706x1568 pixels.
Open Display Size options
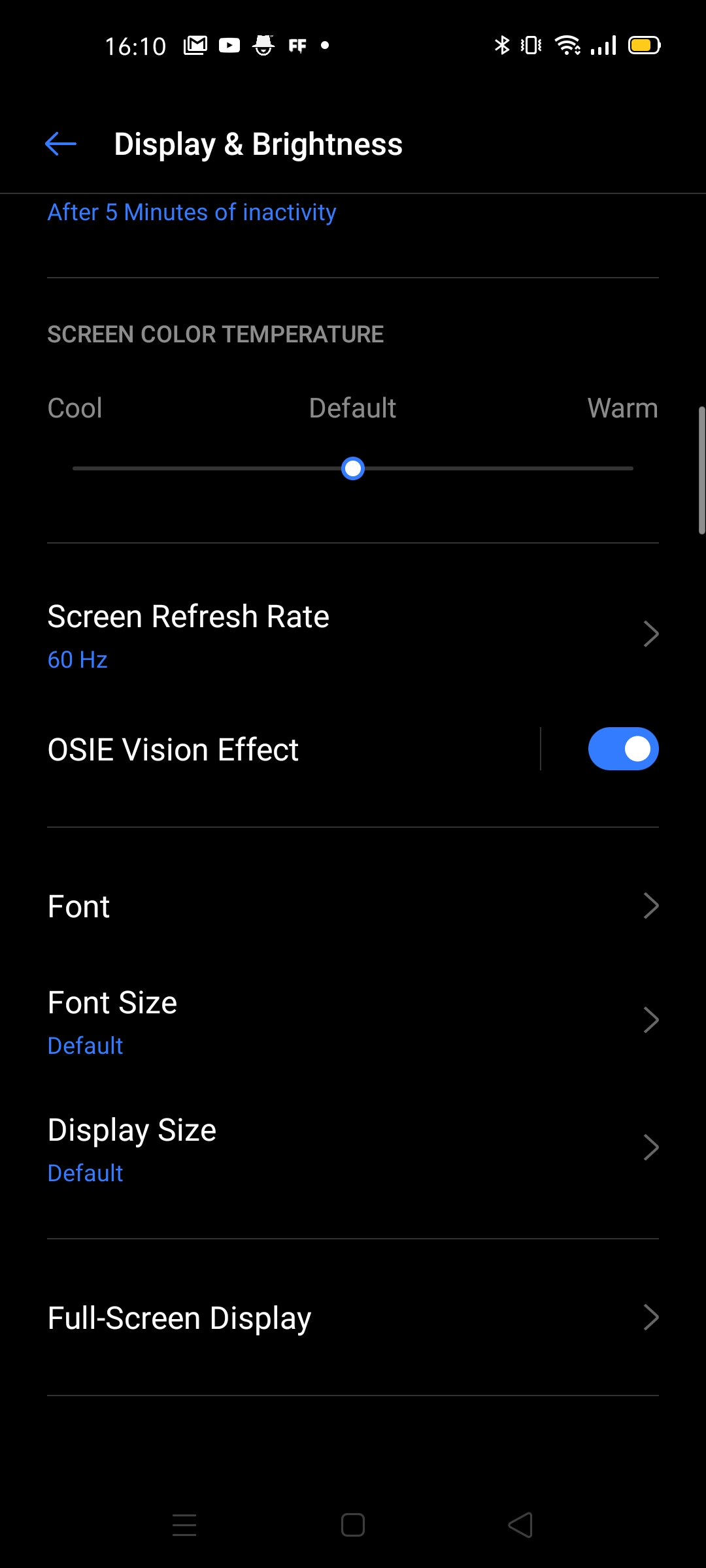click(353, 1149)
